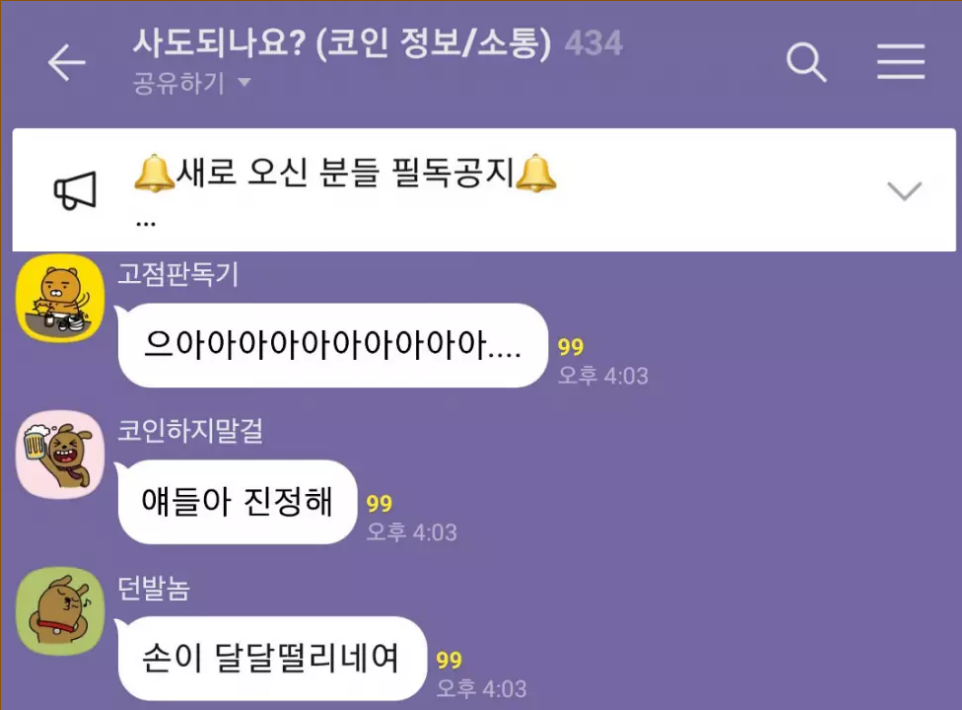This screenshot has height=710, width=962.
Task: Tap 던발놈's profile avatar
Action: pyautogui.click(x=61, y=611)
